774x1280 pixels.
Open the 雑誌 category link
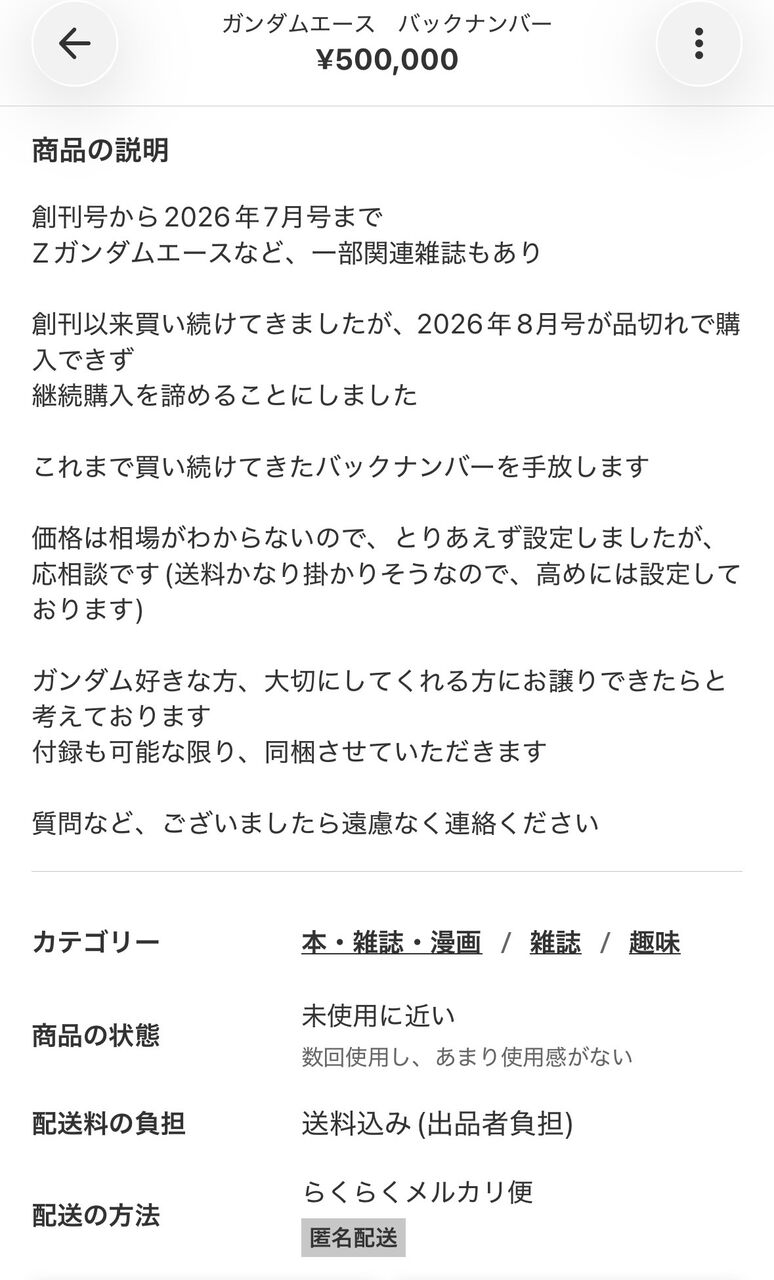click(x=555, y=942)
